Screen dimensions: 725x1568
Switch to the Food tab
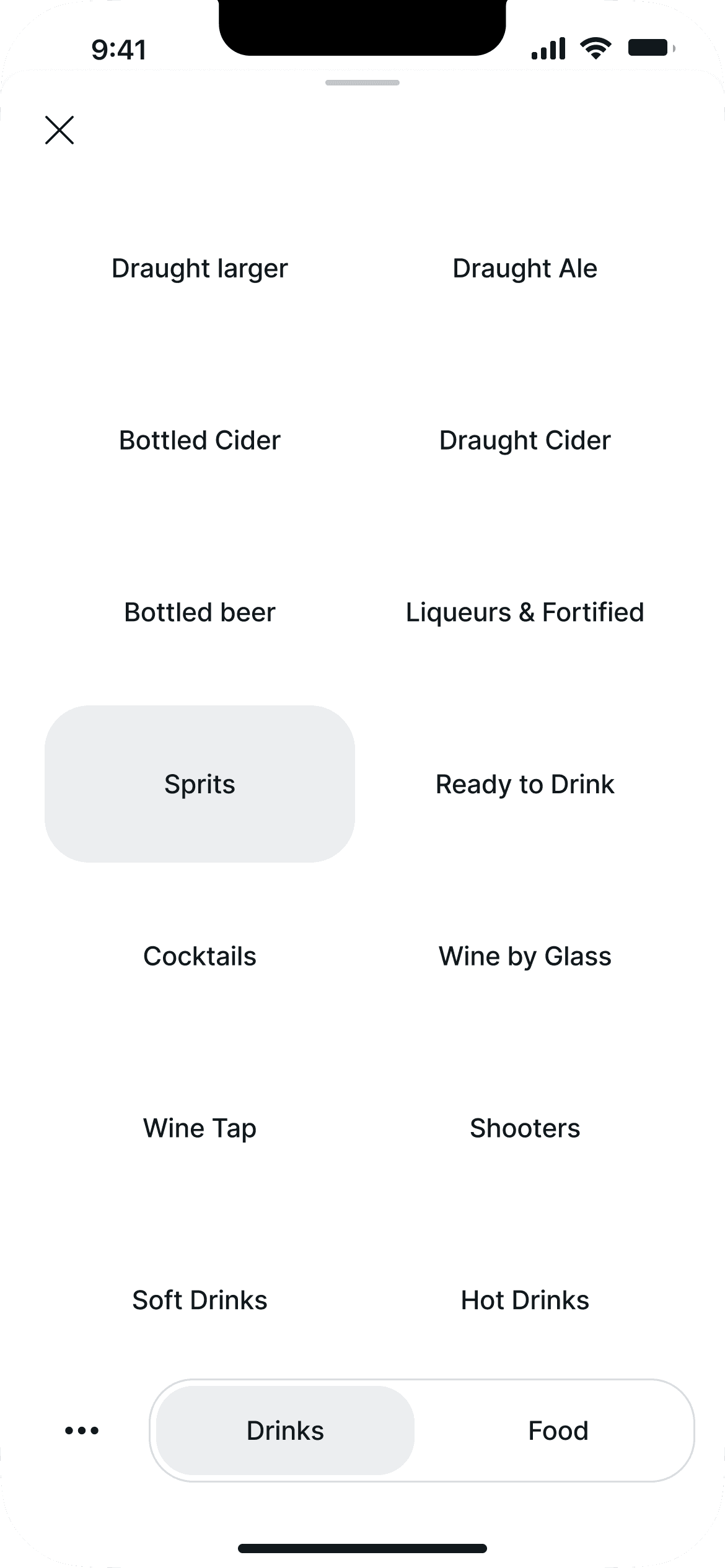pyautogui.click(x=558, y=1431)
